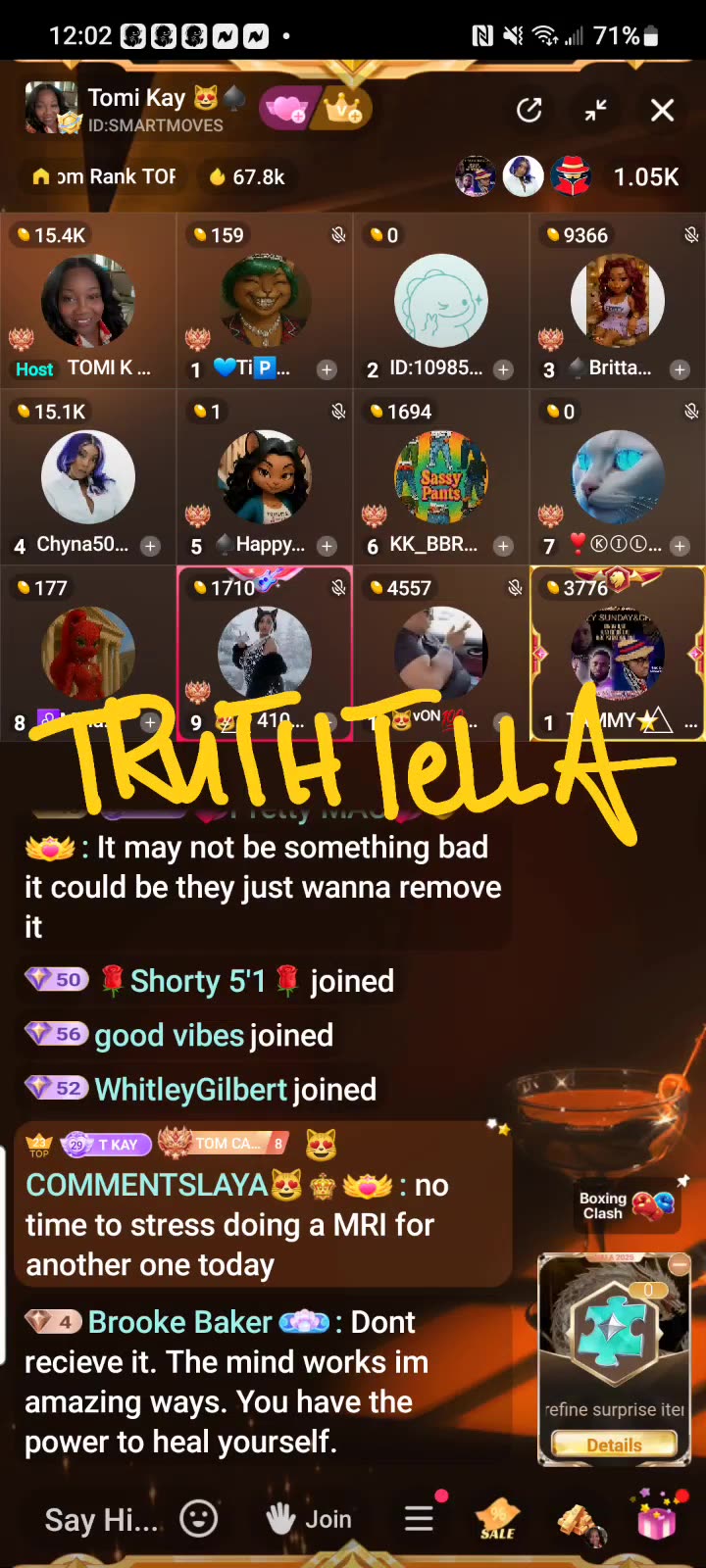
Task: Minimize the live room window
Action: tap(595, 110)
